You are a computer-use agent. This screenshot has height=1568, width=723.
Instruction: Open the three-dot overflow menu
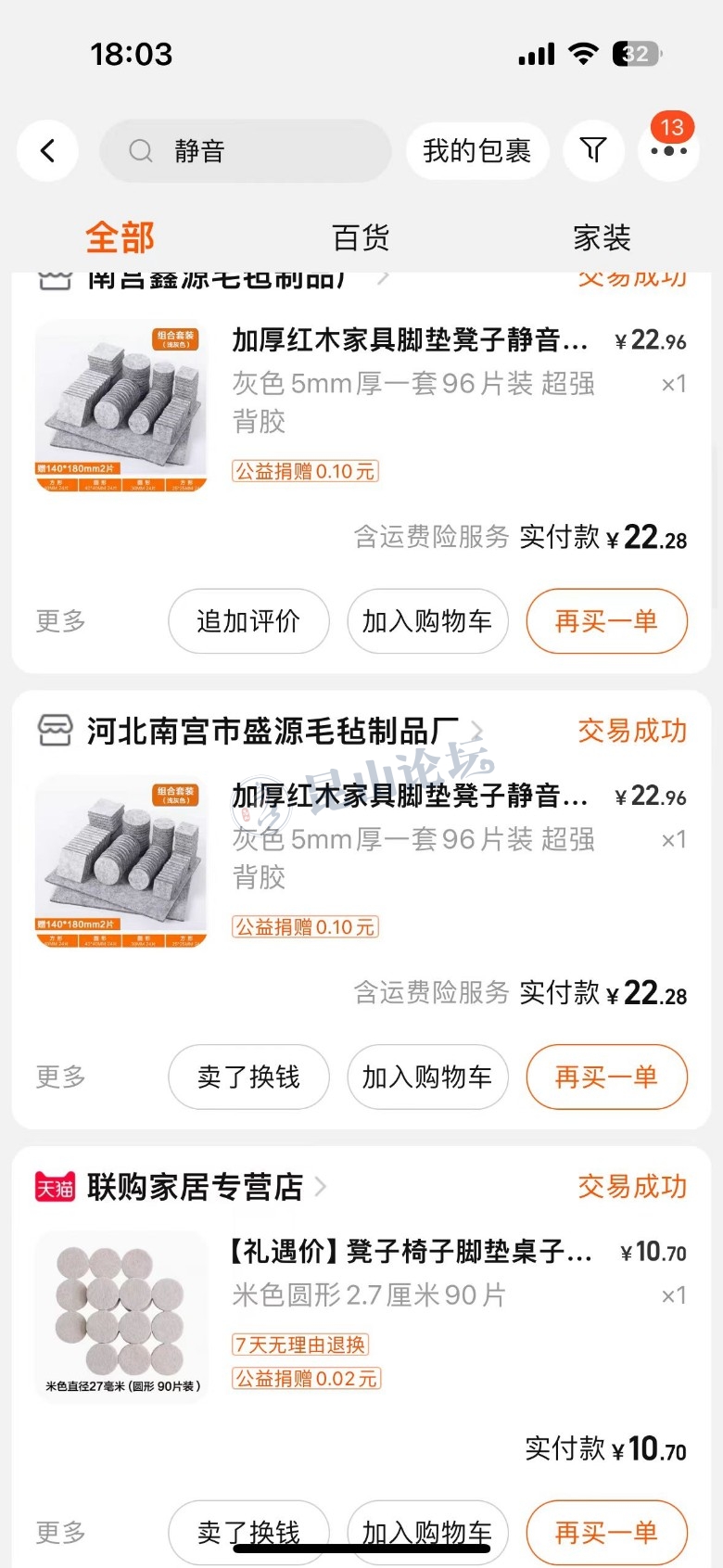[668, 150]
